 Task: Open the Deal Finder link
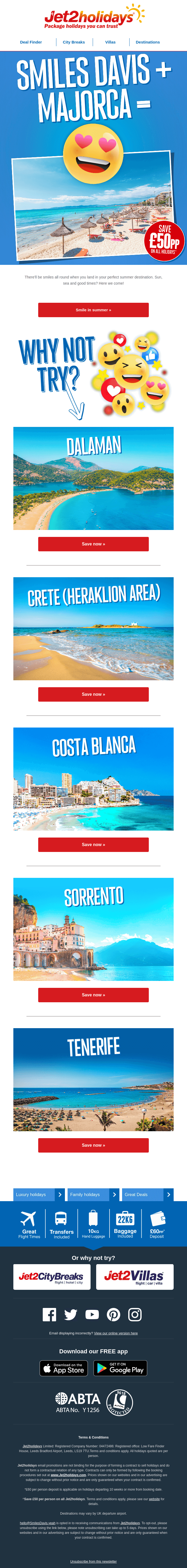(x=30, y=42)
